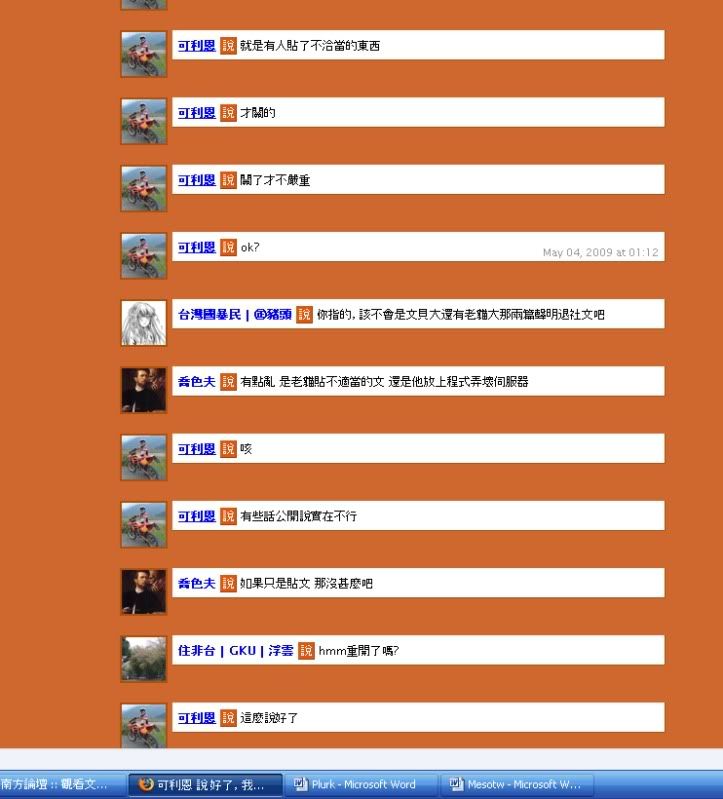Open 可利恩's name beside the 'ok?' reply
This screenshot has width=723, height=799.
click(x=196, y=248)
